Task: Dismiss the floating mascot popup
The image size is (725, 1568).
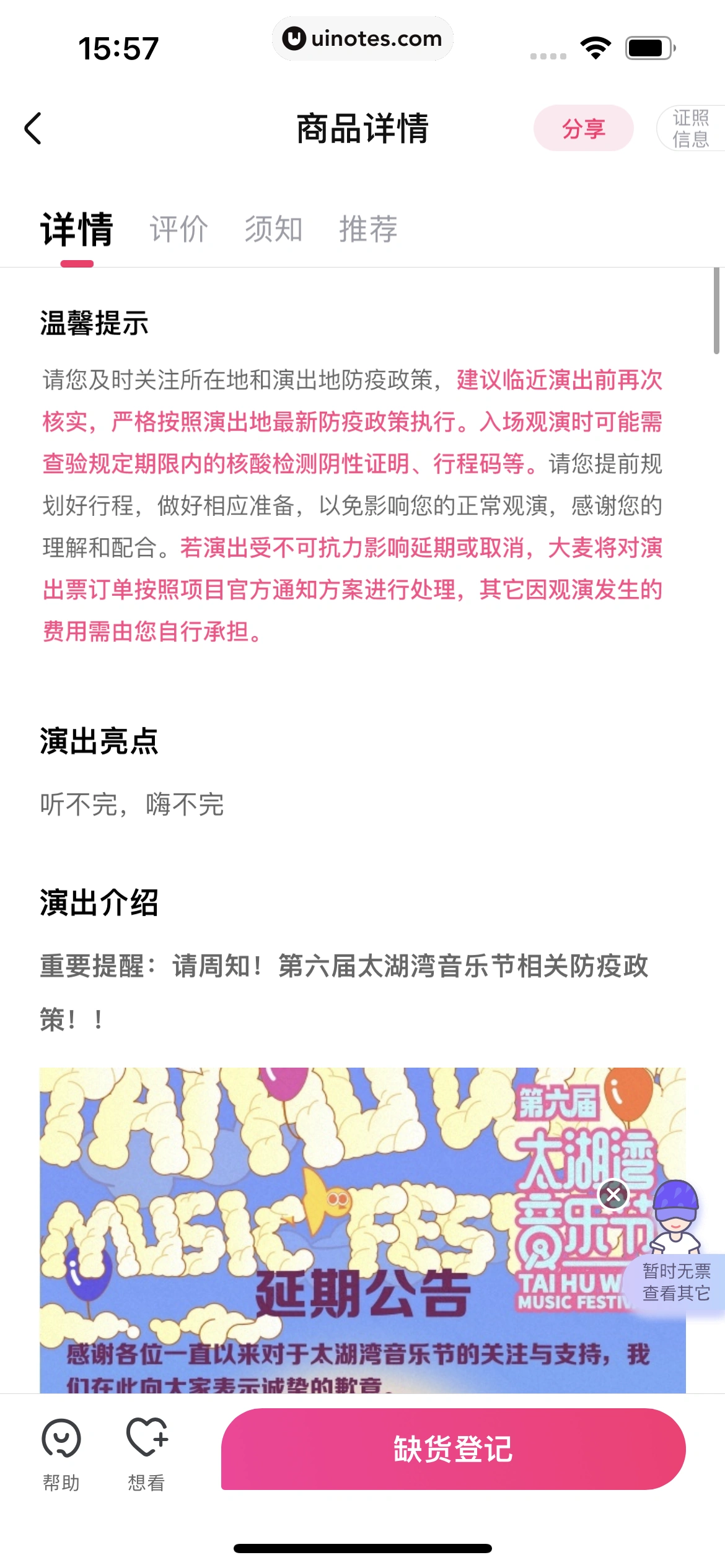Action: point(613,1195)
